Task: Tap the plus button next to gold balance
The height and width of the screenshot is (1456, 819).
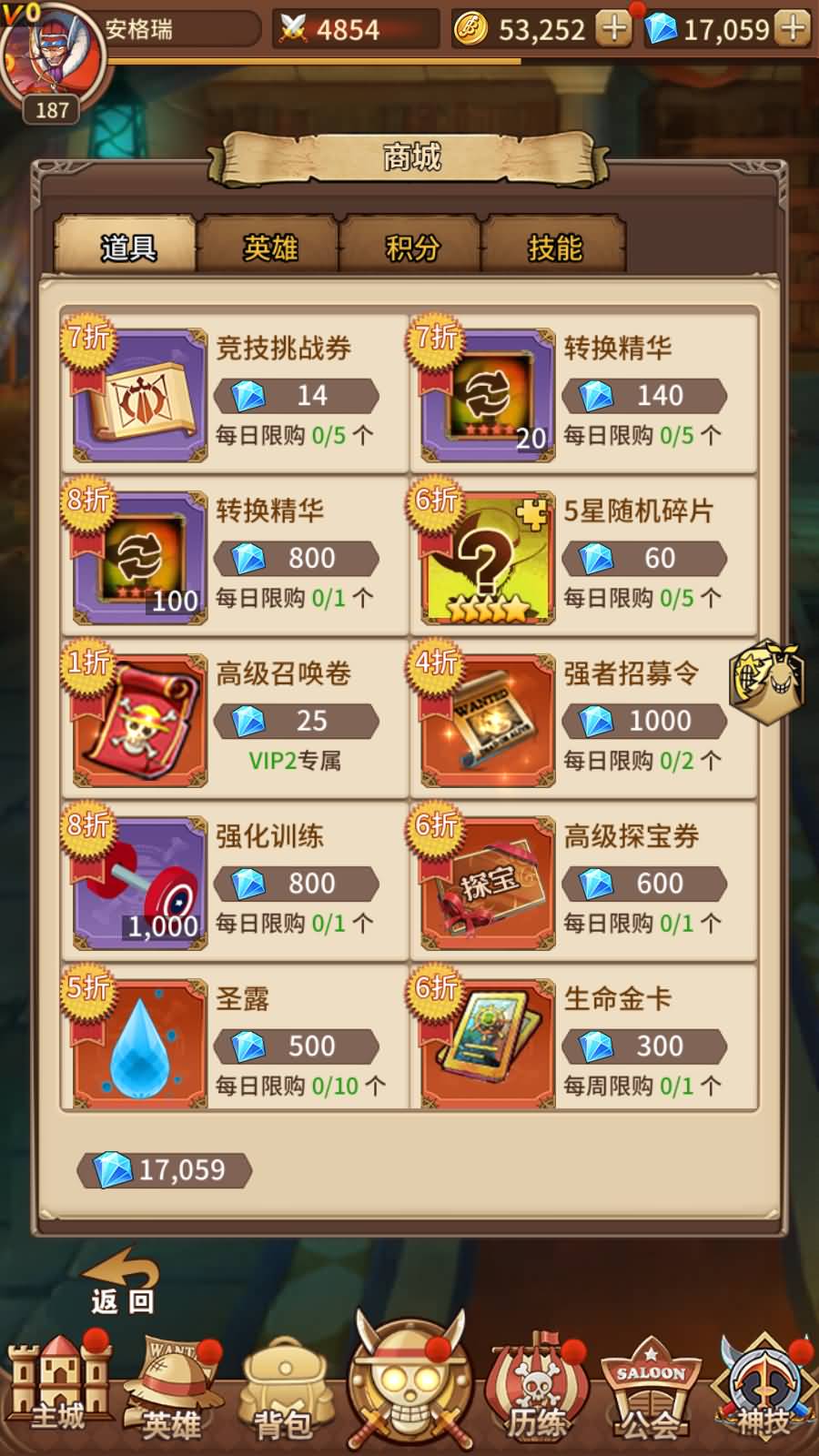Action: [x=615, y=27]
